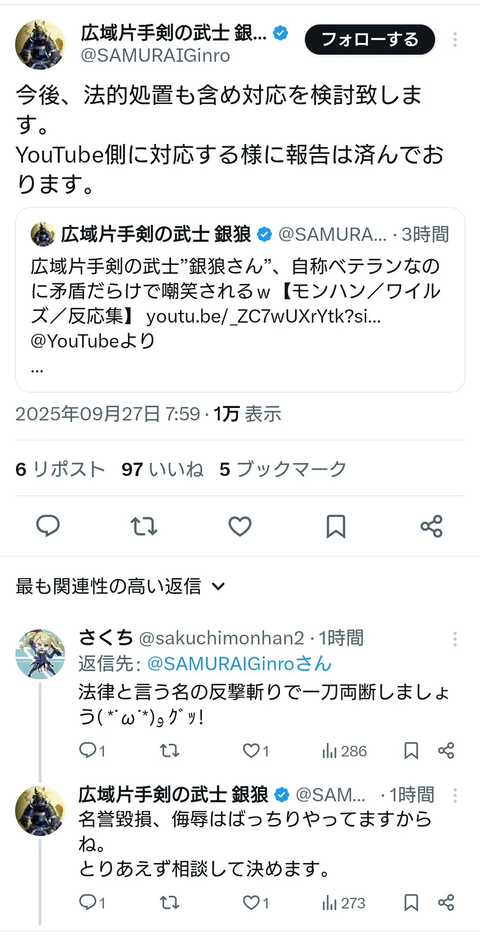Repost the main post
Screen dimensions: 480x940
(144, 526)
